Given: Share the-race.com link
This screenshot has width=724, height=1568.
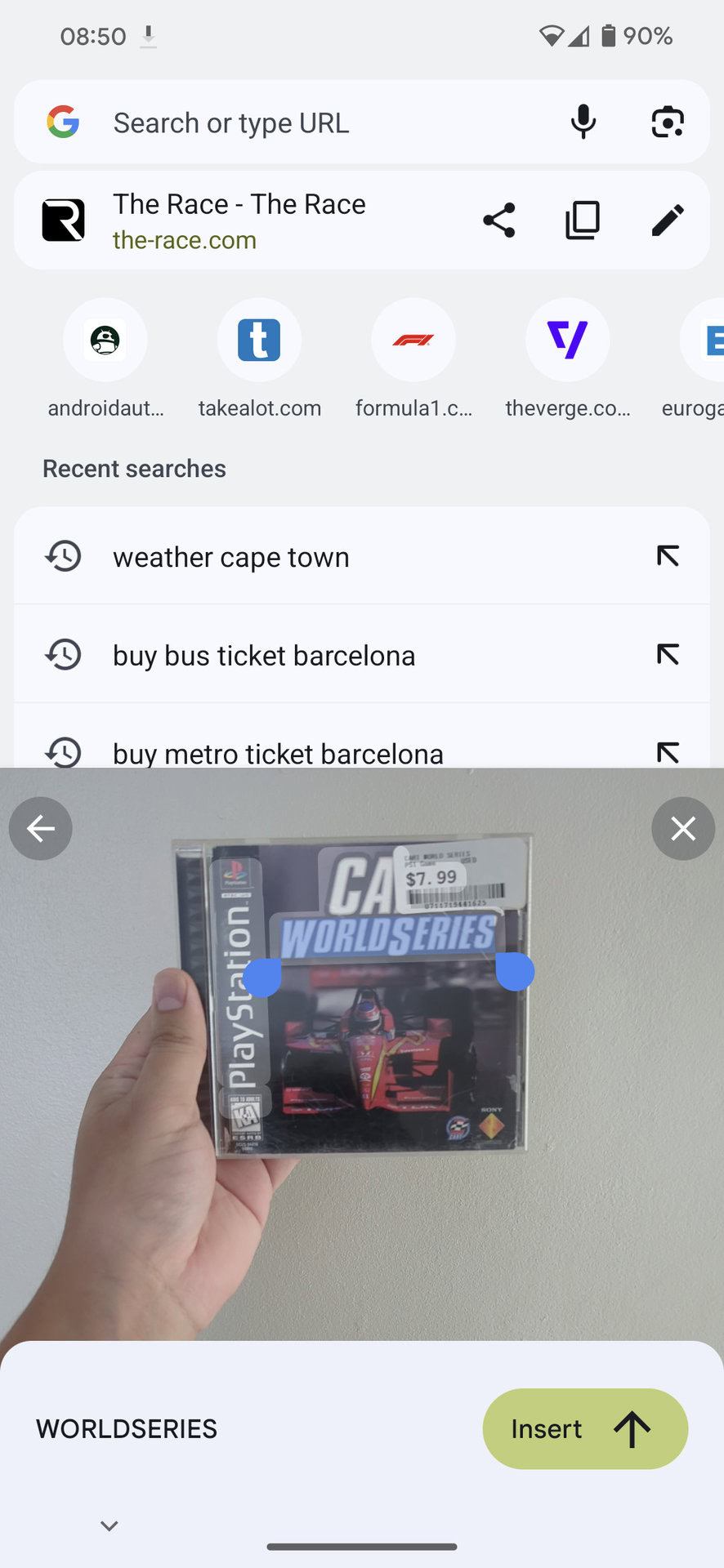Looking at the screenshot, I should click(x=499, y=220).
